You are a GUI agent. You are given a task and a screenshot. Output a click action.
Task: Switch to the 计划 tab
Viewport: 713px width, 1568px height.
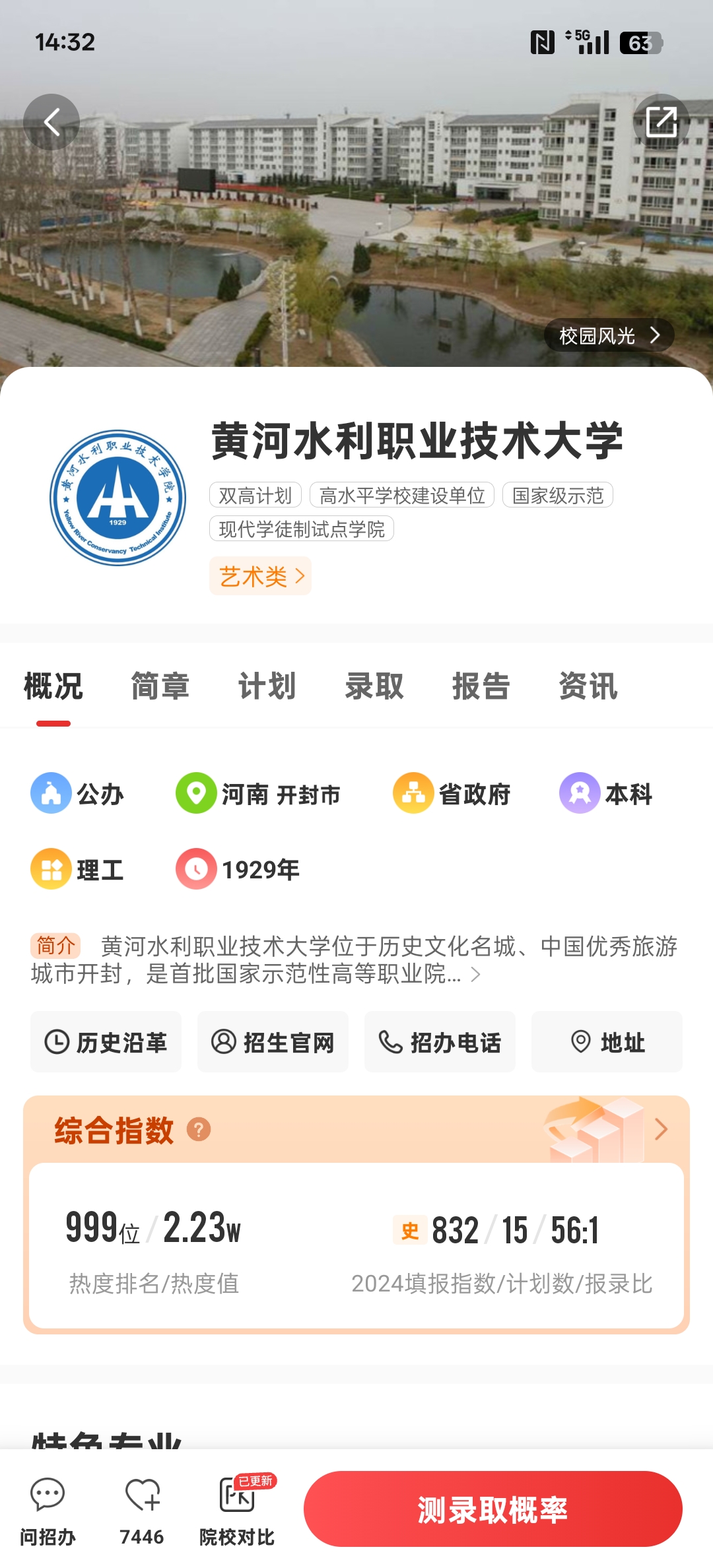267,686
